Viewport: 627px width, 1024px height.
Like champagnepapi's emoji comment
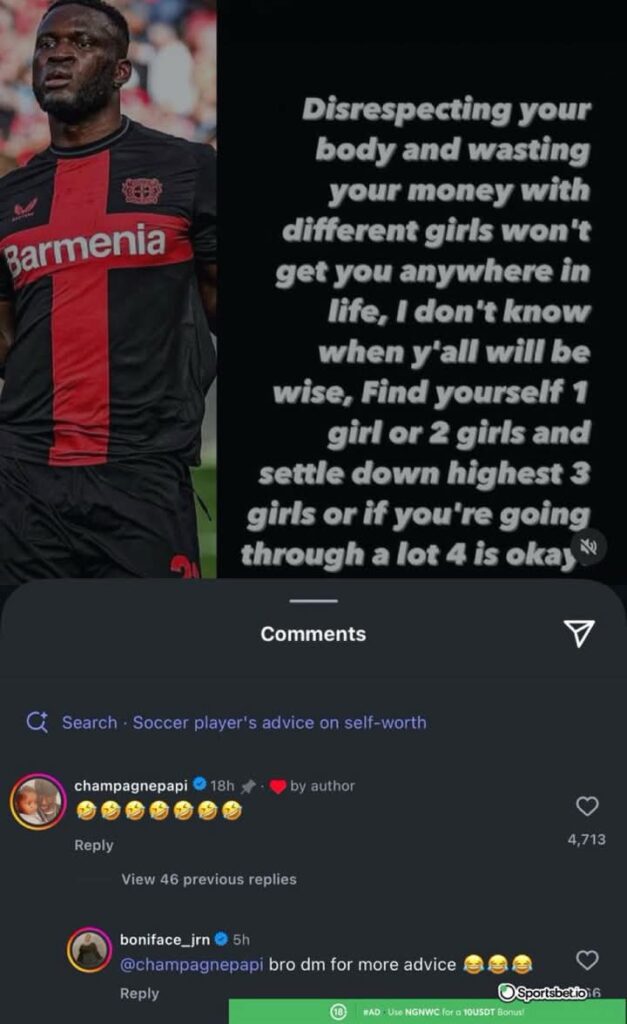tap(587, 806)
